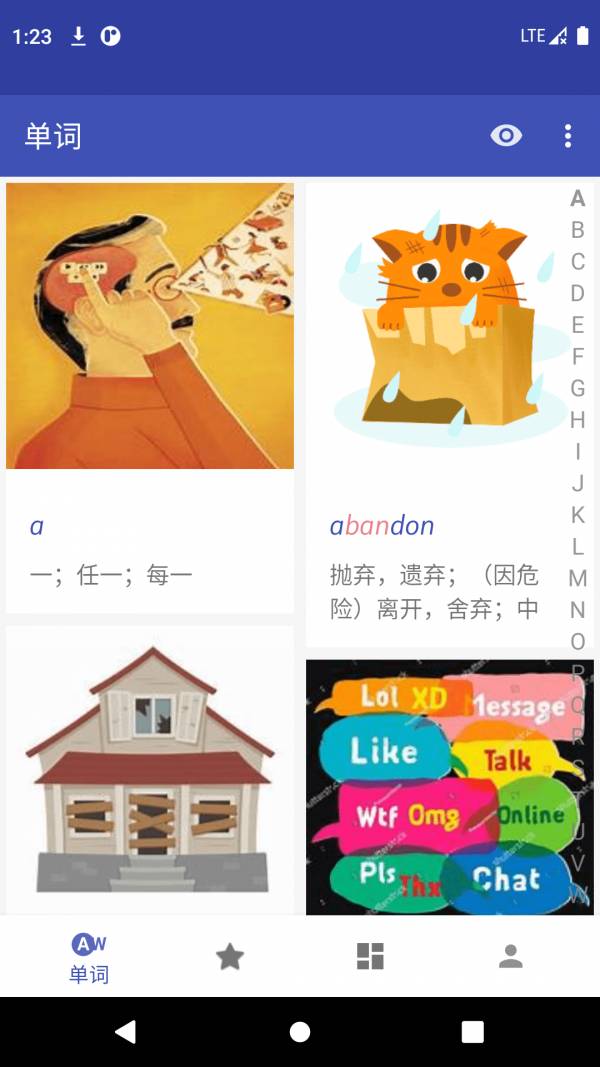Viewport: 600px width, 1067px height.
Task: Toggle the eye visibility icon
Action: [x=506, y=136]
